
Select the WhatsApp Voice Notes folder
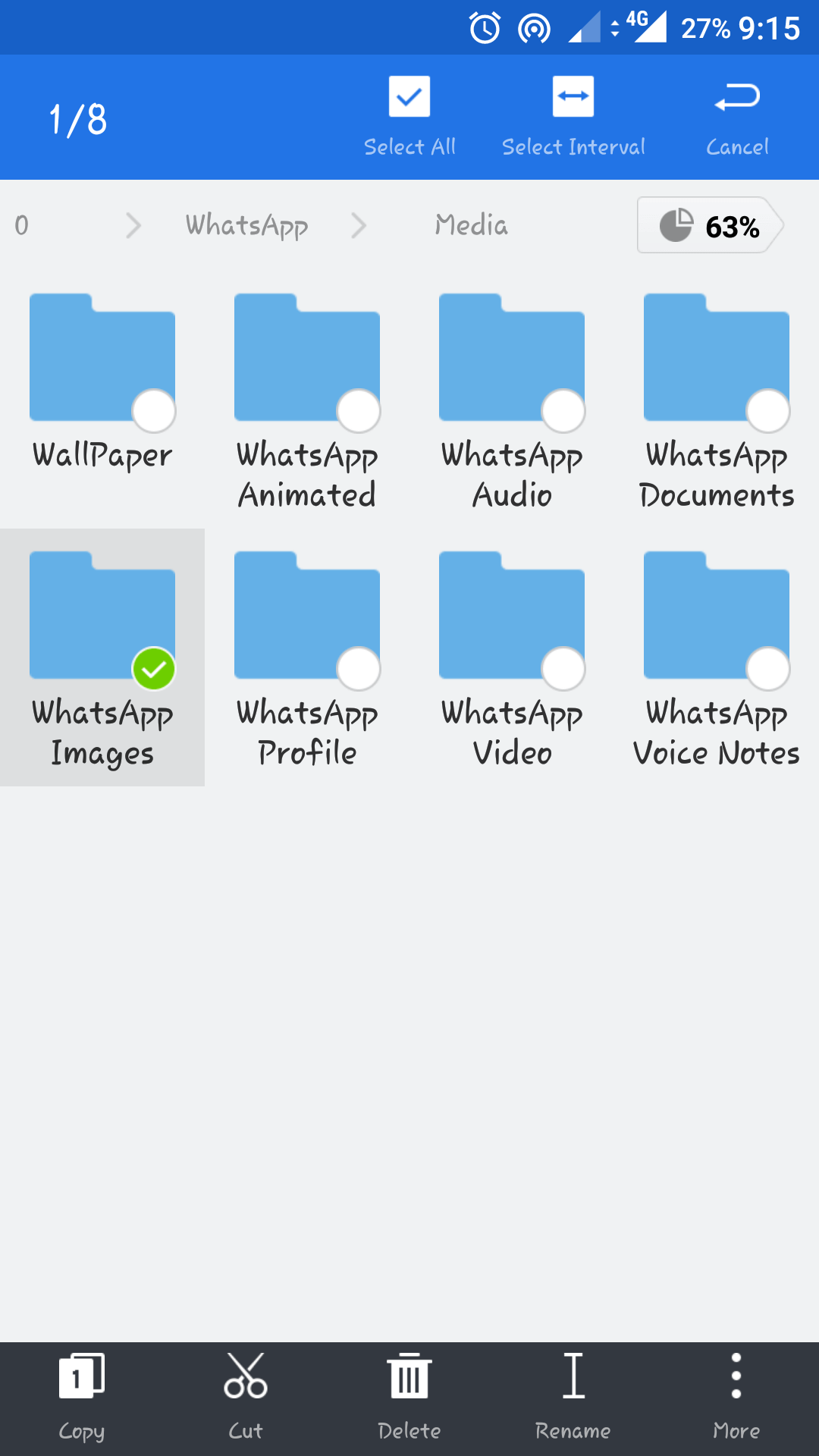tap(717, 657)
